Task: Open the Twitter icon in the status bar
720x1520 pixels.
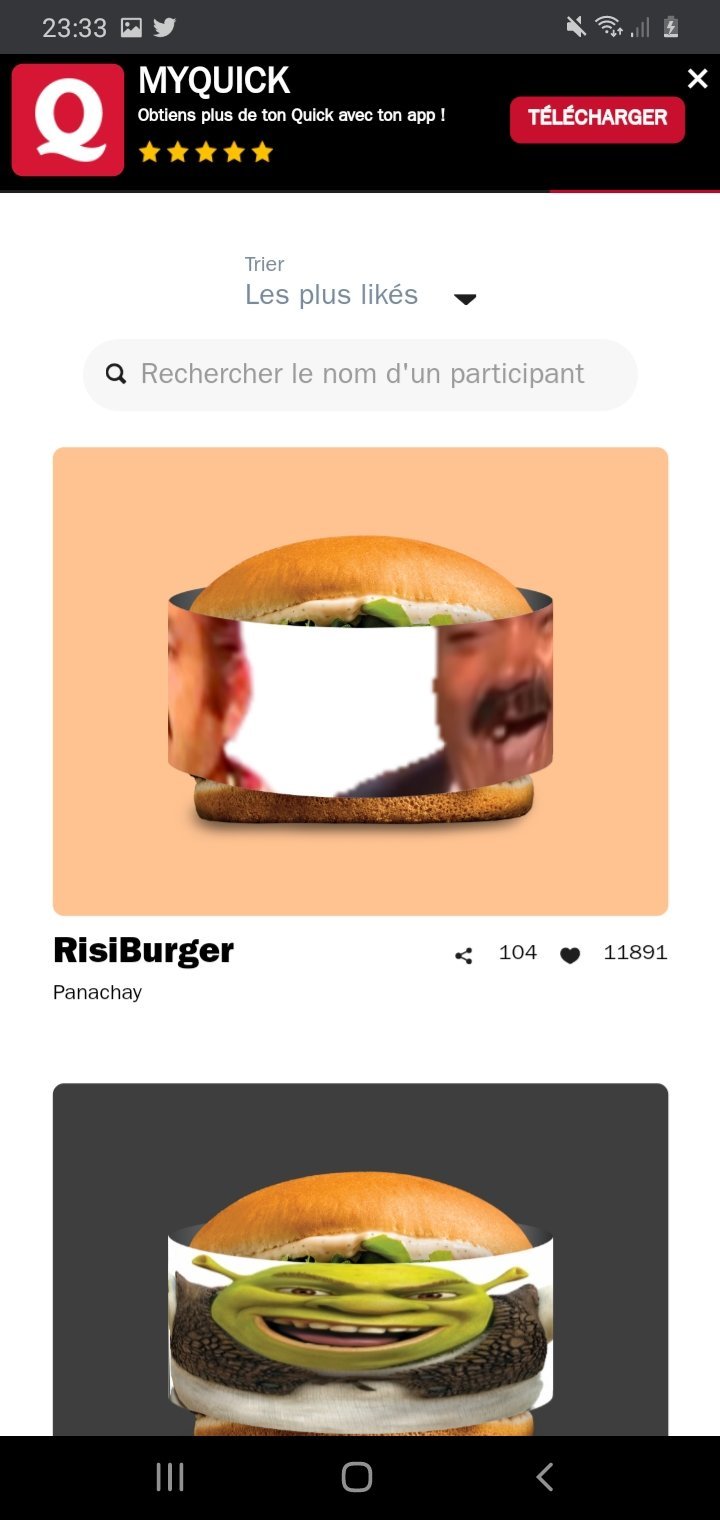Action: point(163,27)
